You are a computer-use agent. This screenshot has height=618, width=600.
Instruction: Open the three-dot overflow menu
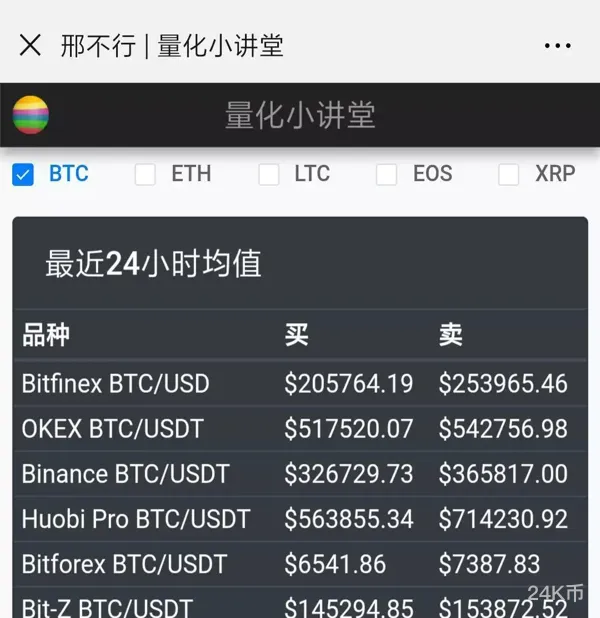tap(557, 46)
